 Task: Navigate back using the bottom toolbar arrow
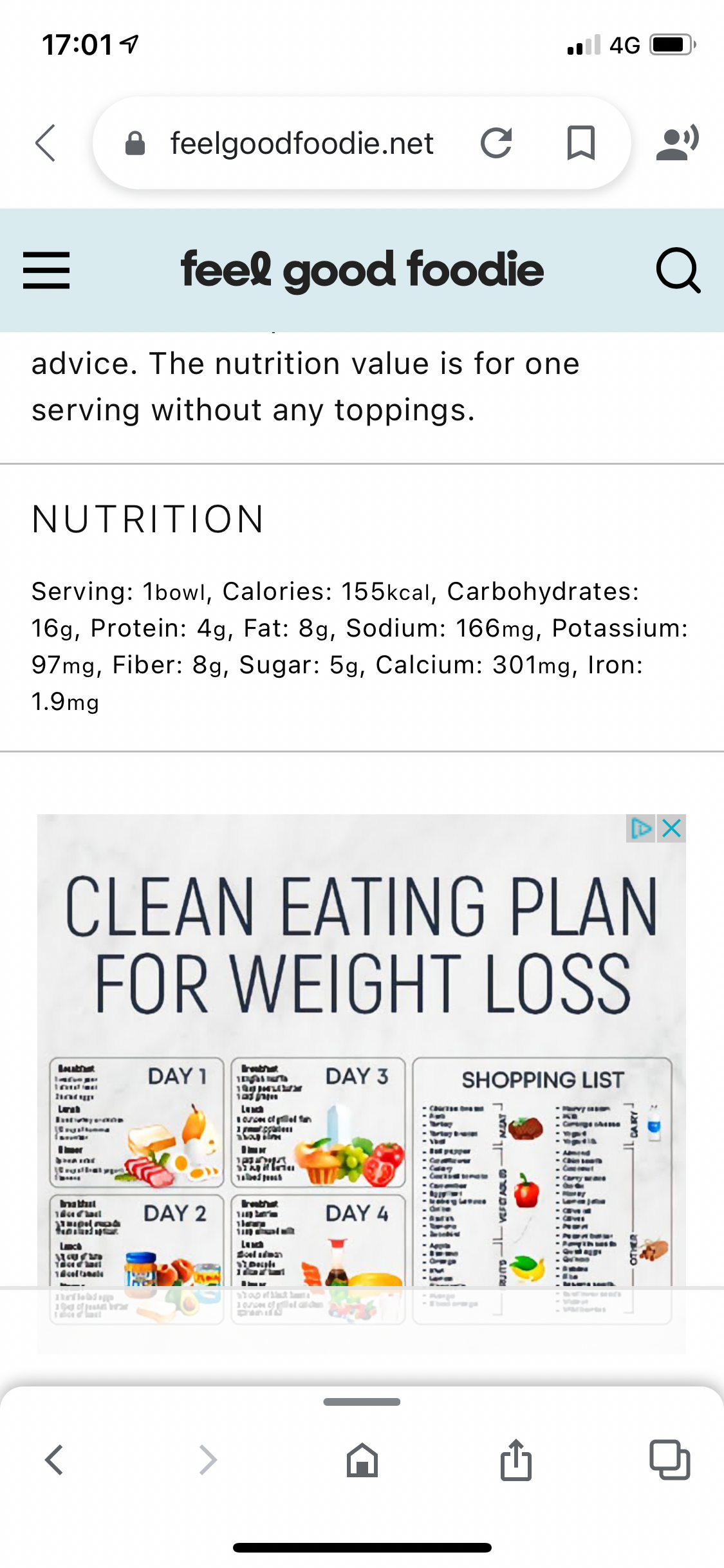point(54,1459)
